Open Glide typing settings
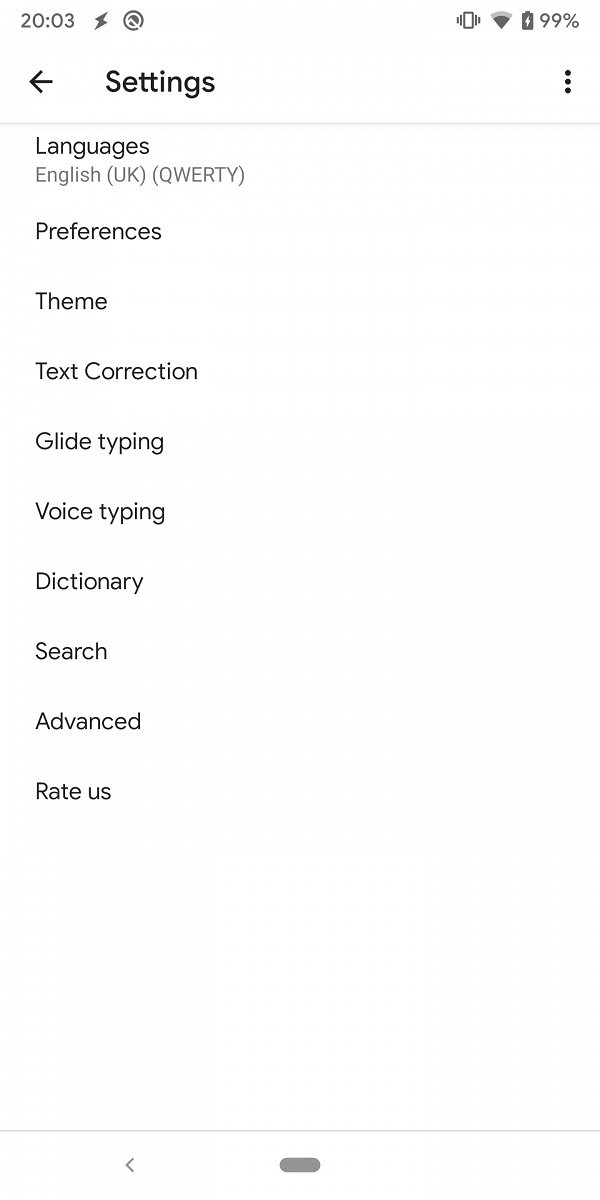Viewport: 600px width, 1200px height. [300, 441]
